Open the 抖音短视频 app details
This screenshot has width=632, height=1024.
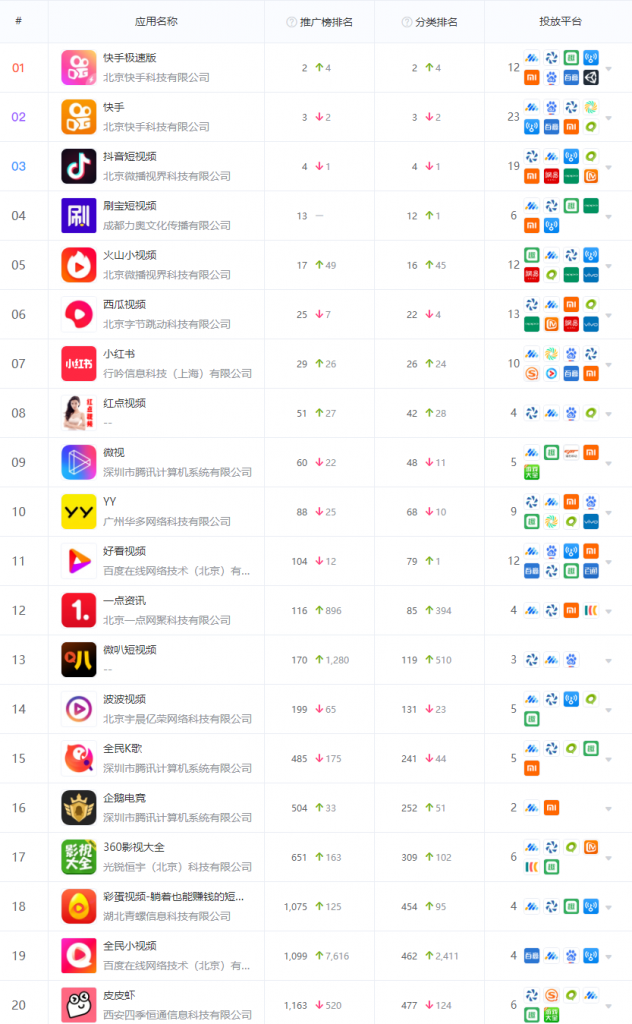(x=129, y=156)
